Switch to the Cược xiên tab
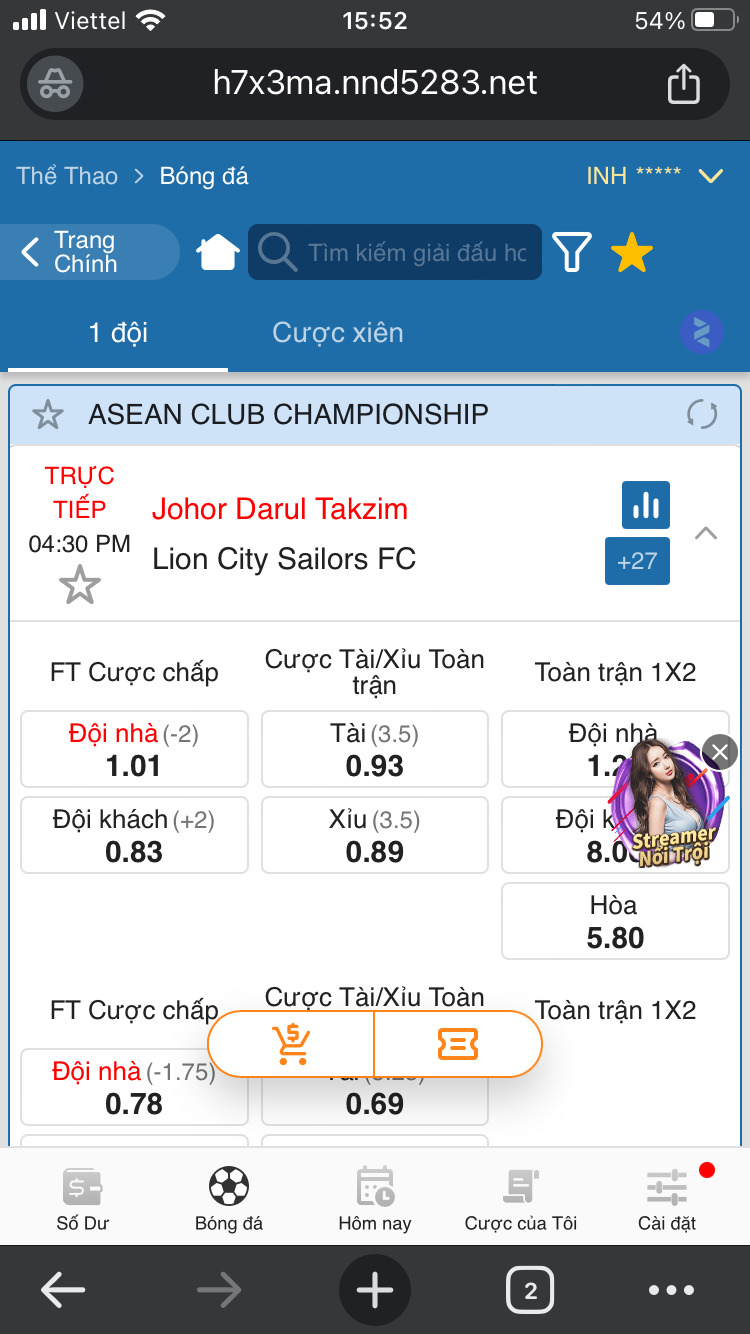 coord(338,333)
